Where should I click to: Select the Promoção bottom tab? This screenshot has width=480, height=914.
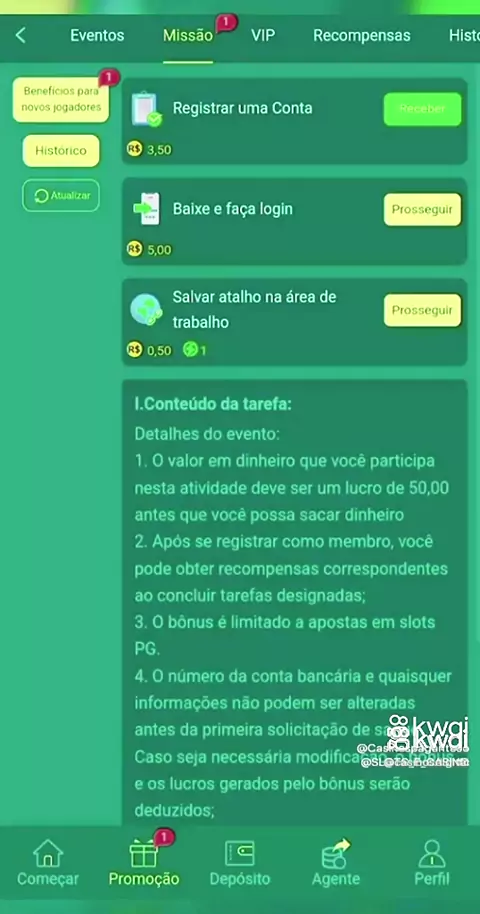click(143, 863)
